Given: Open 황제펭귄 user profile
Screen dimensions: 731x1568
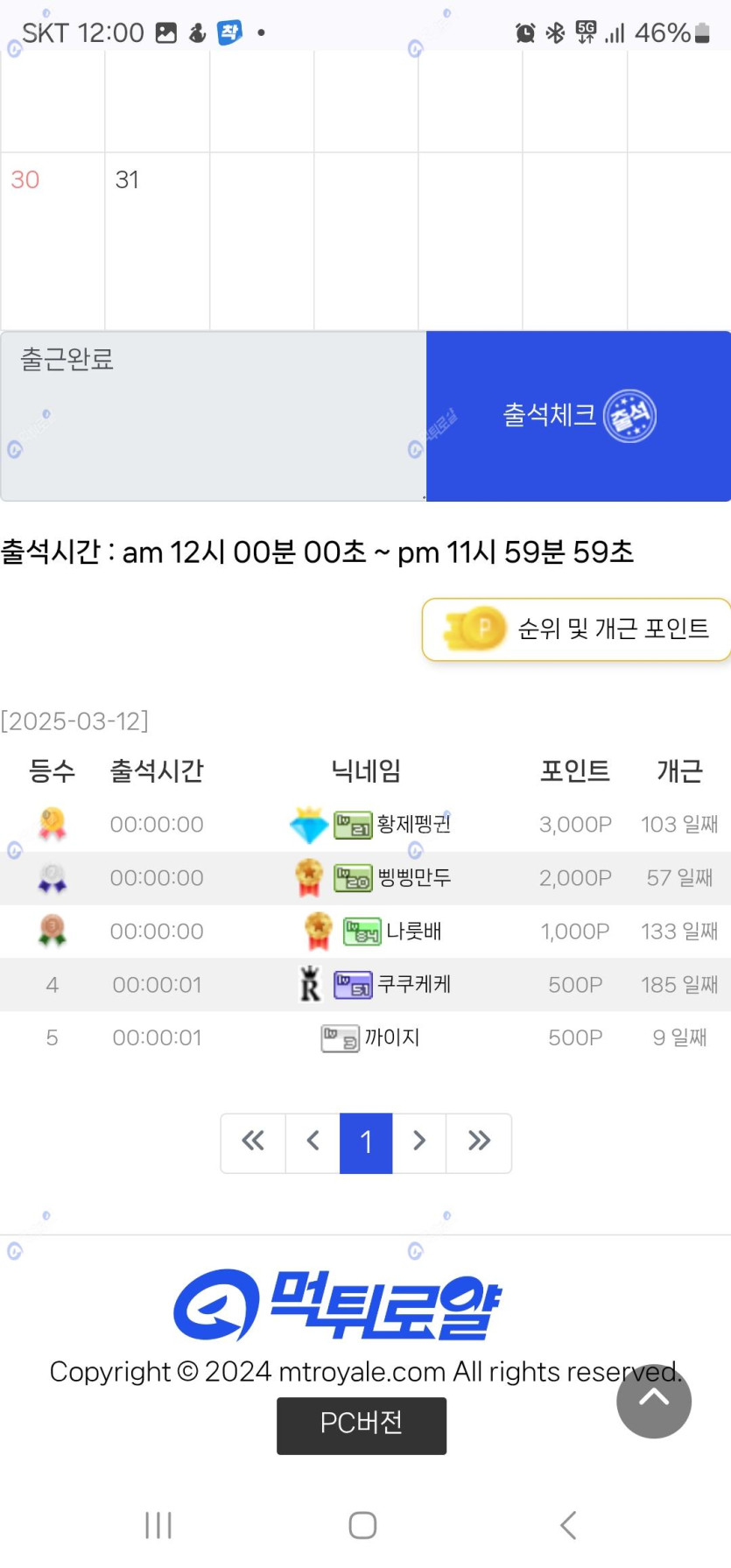Looking at the screenshot, I should [x=413, y=824].
